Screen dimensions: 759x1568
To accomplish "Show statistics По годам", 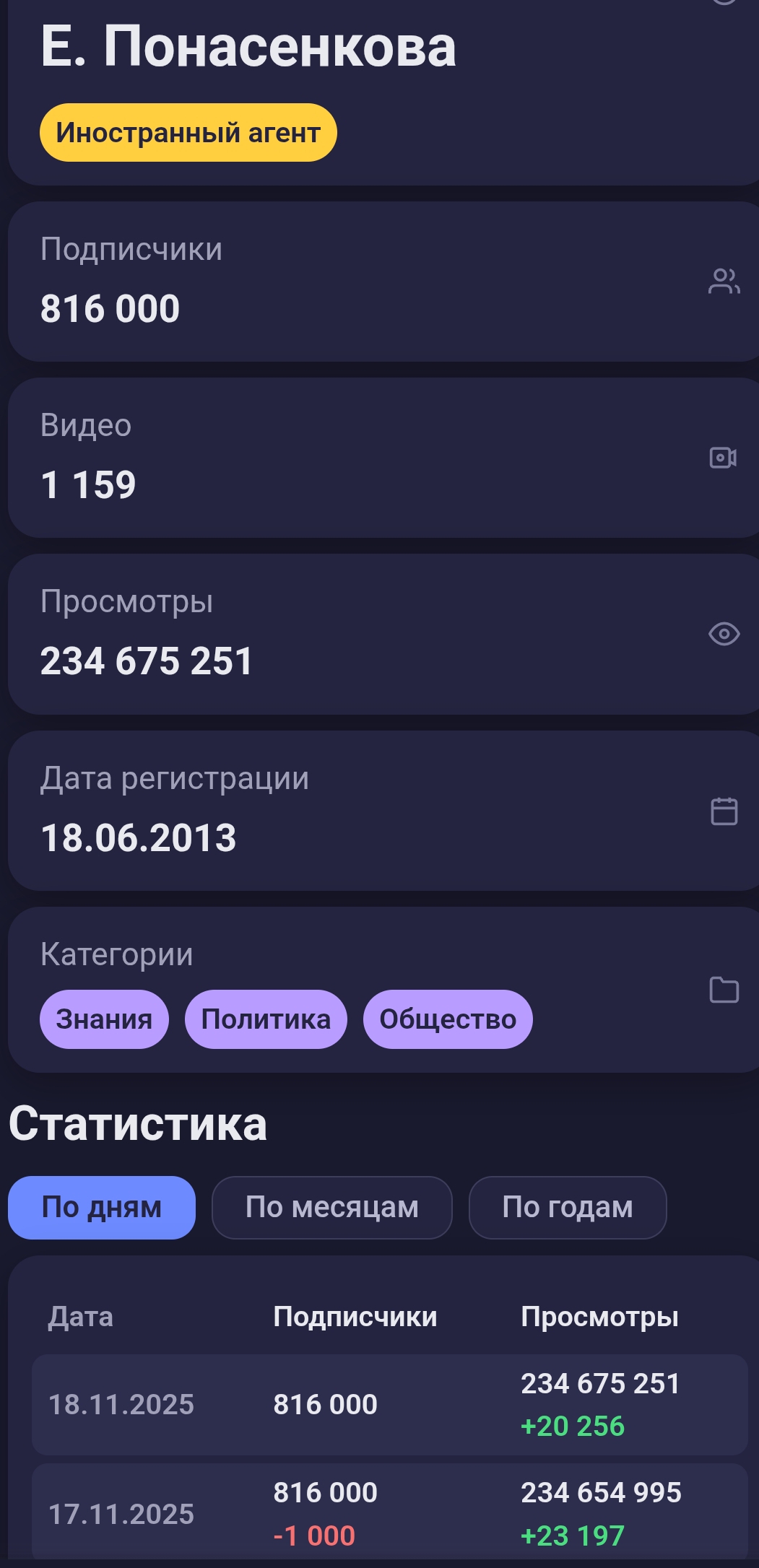I will (567, 1207).
